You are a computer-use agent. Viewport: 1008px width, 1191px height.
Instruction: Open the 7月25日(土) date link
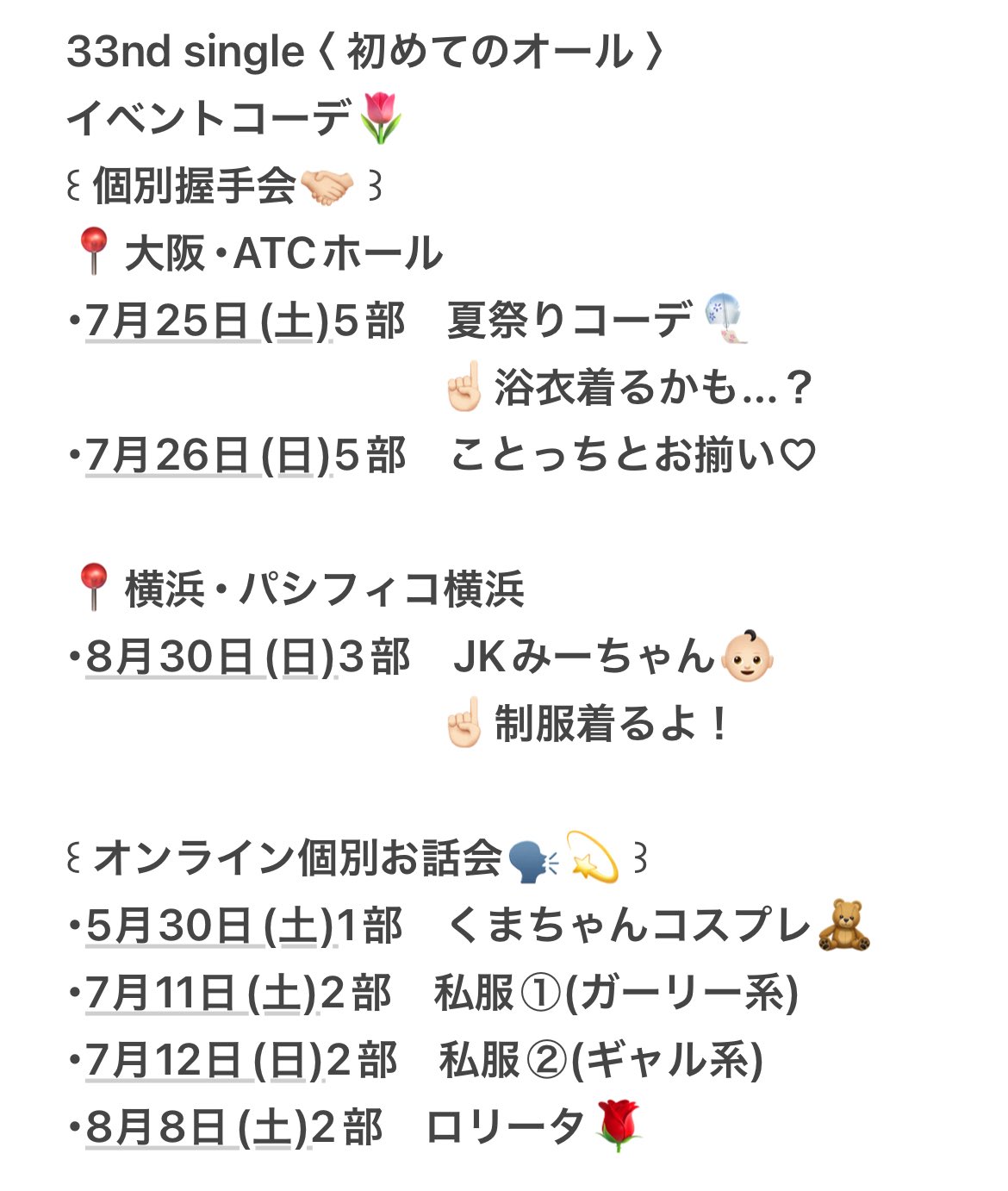208,321
